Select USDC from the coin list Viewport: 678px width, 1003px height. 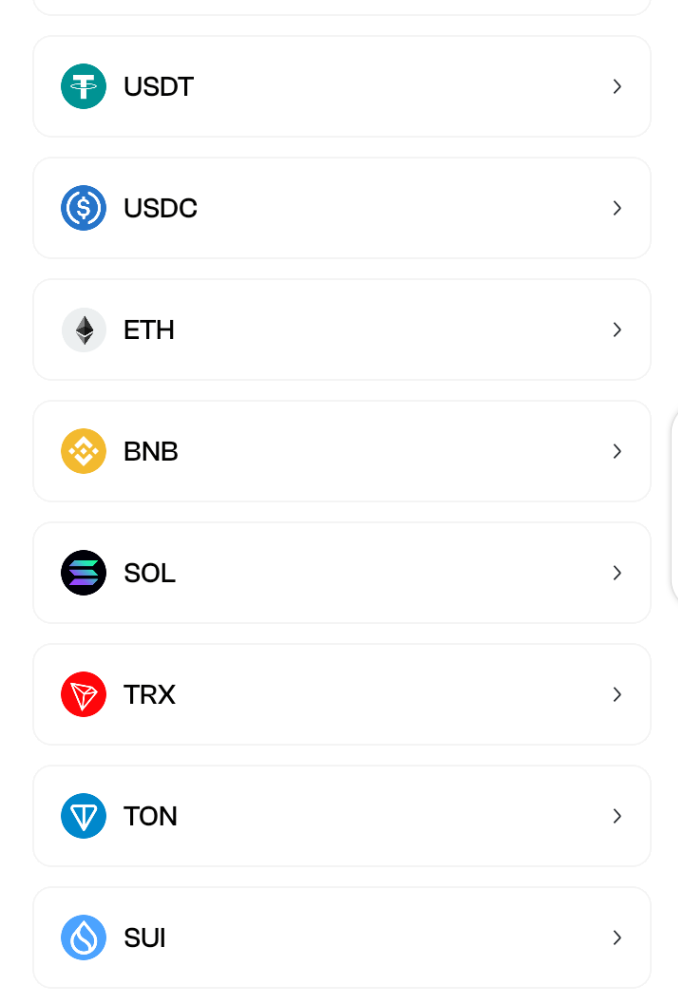(x=341, y=208)
